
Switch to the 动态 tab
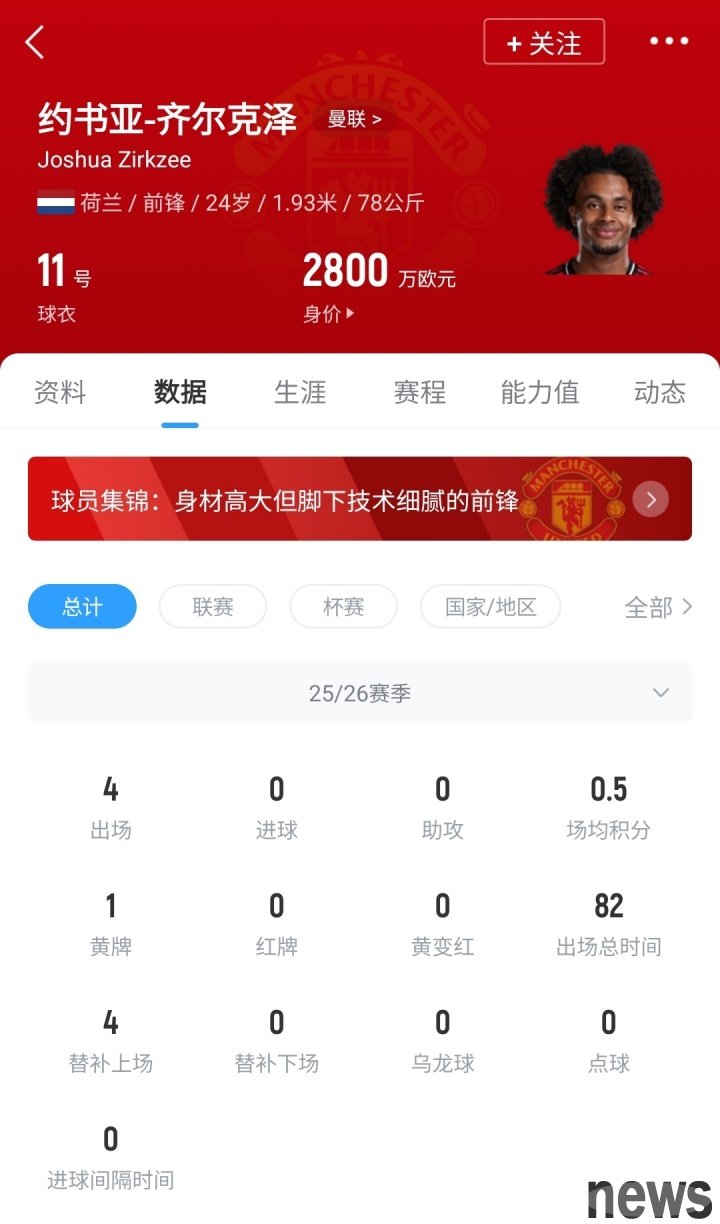pyautogui.click(x=660, y=392)
